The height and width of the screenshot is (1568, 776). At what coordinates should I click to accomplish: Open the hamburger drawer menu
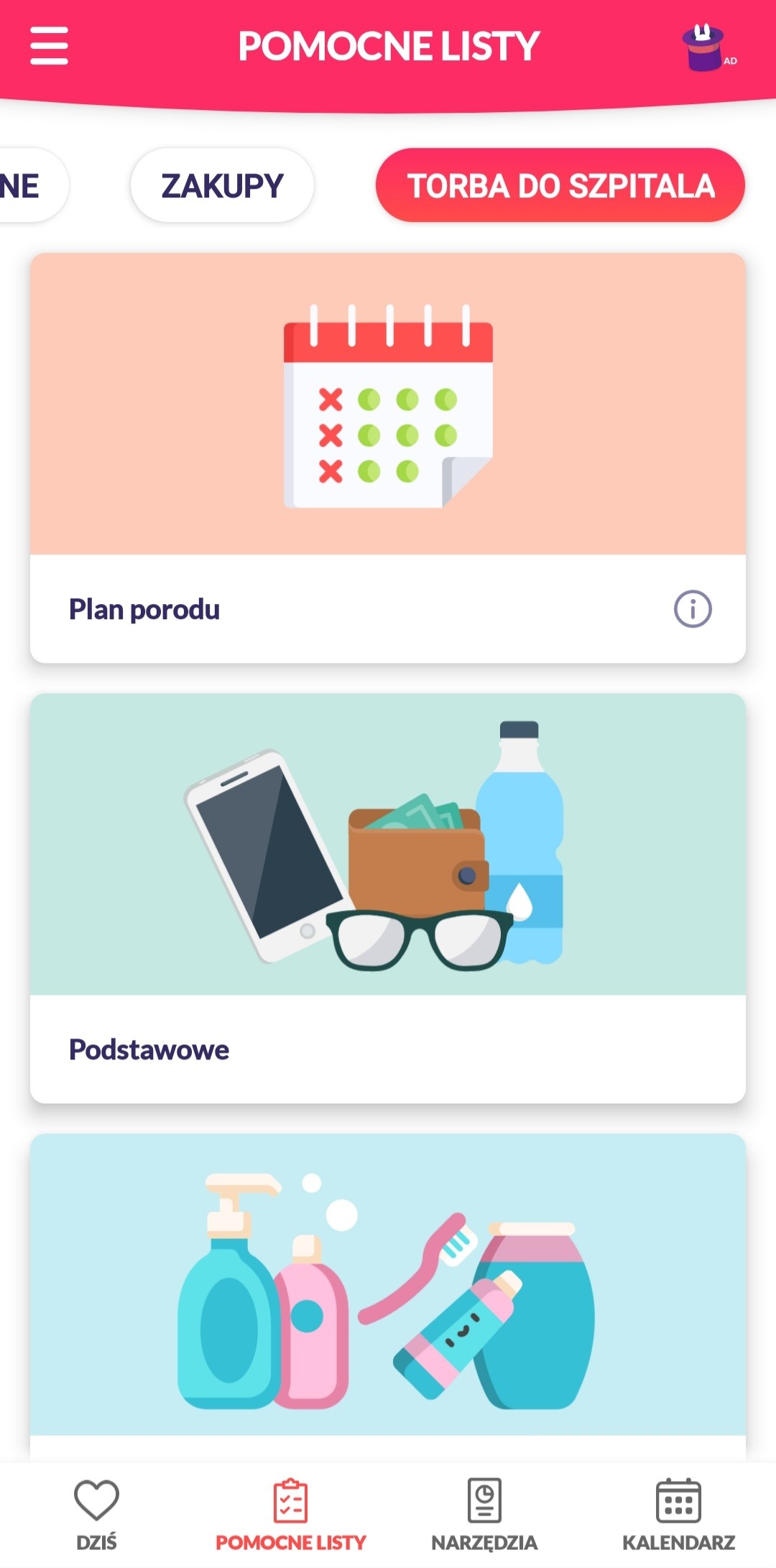[x=49, y=46]
